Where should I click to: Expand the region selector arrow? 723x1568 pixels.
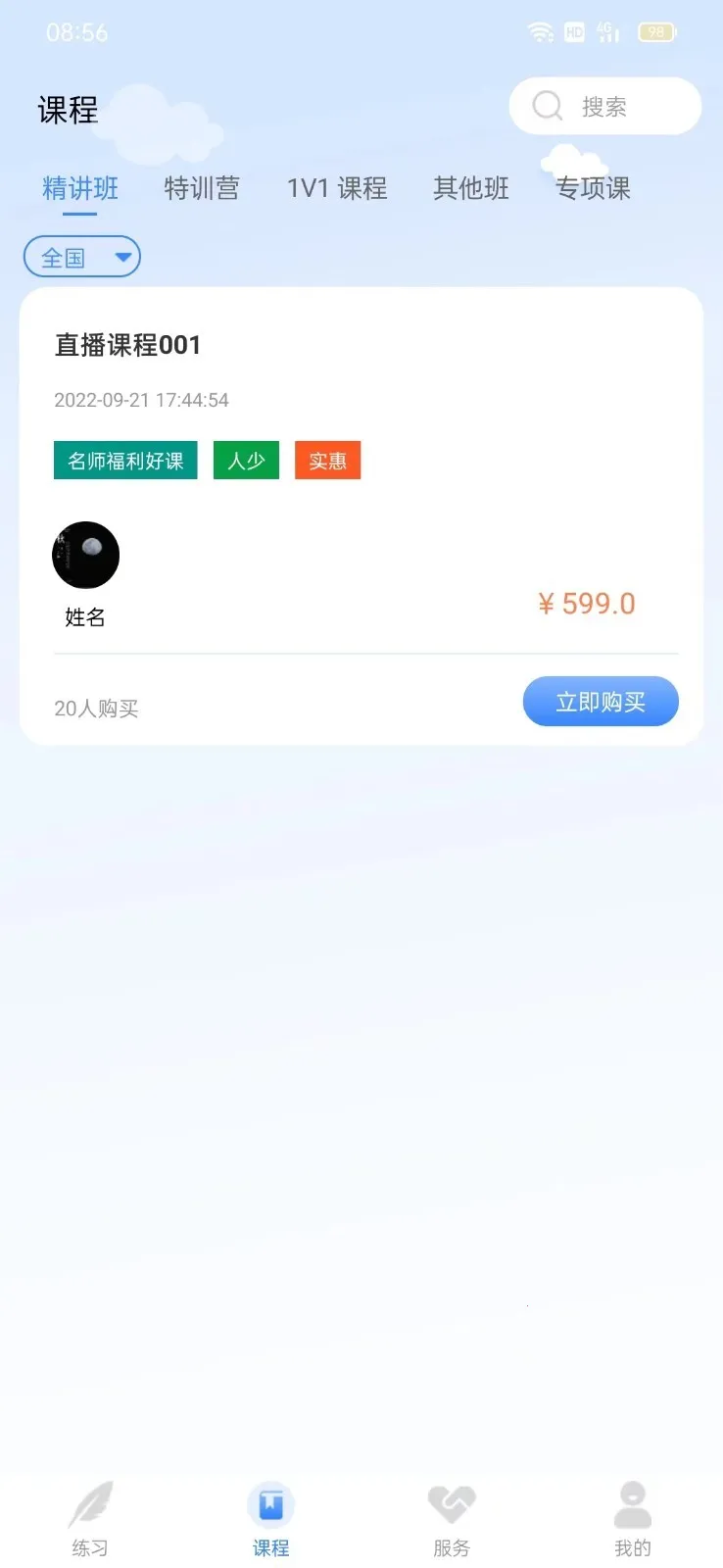123,257
